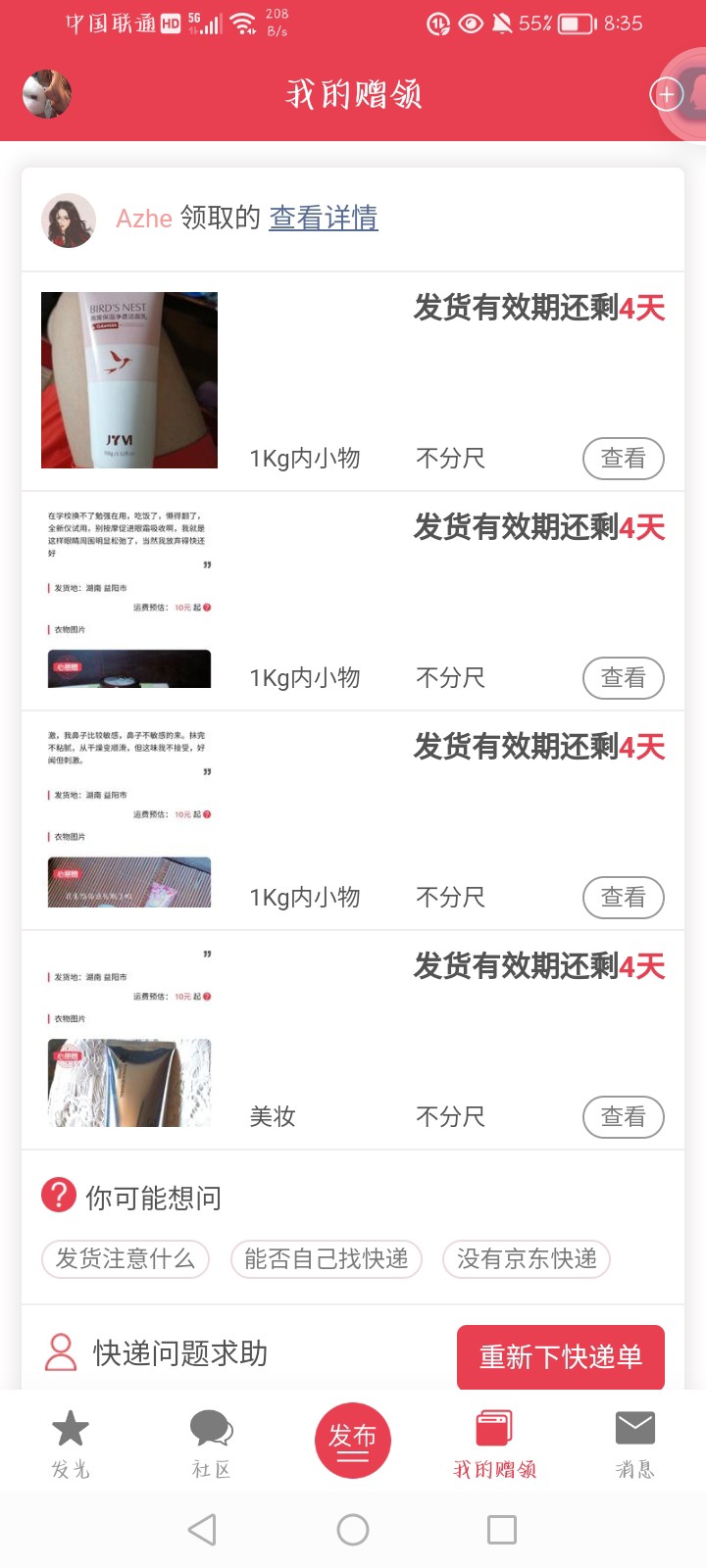Viewport: 706px width, 1568px height.
Task: Switch to the 消息 tab
Action: point(635,1443)
